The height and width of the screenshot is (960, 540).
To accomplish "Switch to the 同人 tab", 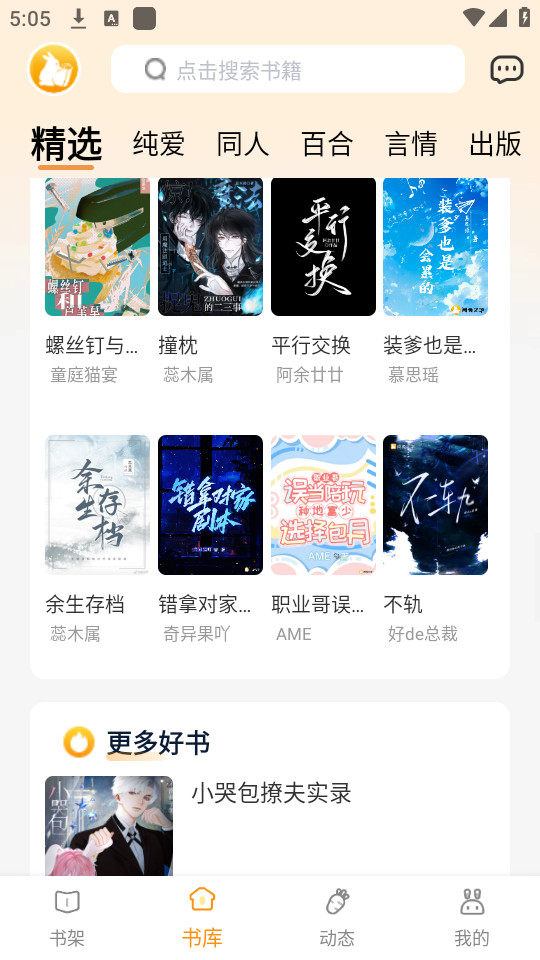I will tap(242, 144).
